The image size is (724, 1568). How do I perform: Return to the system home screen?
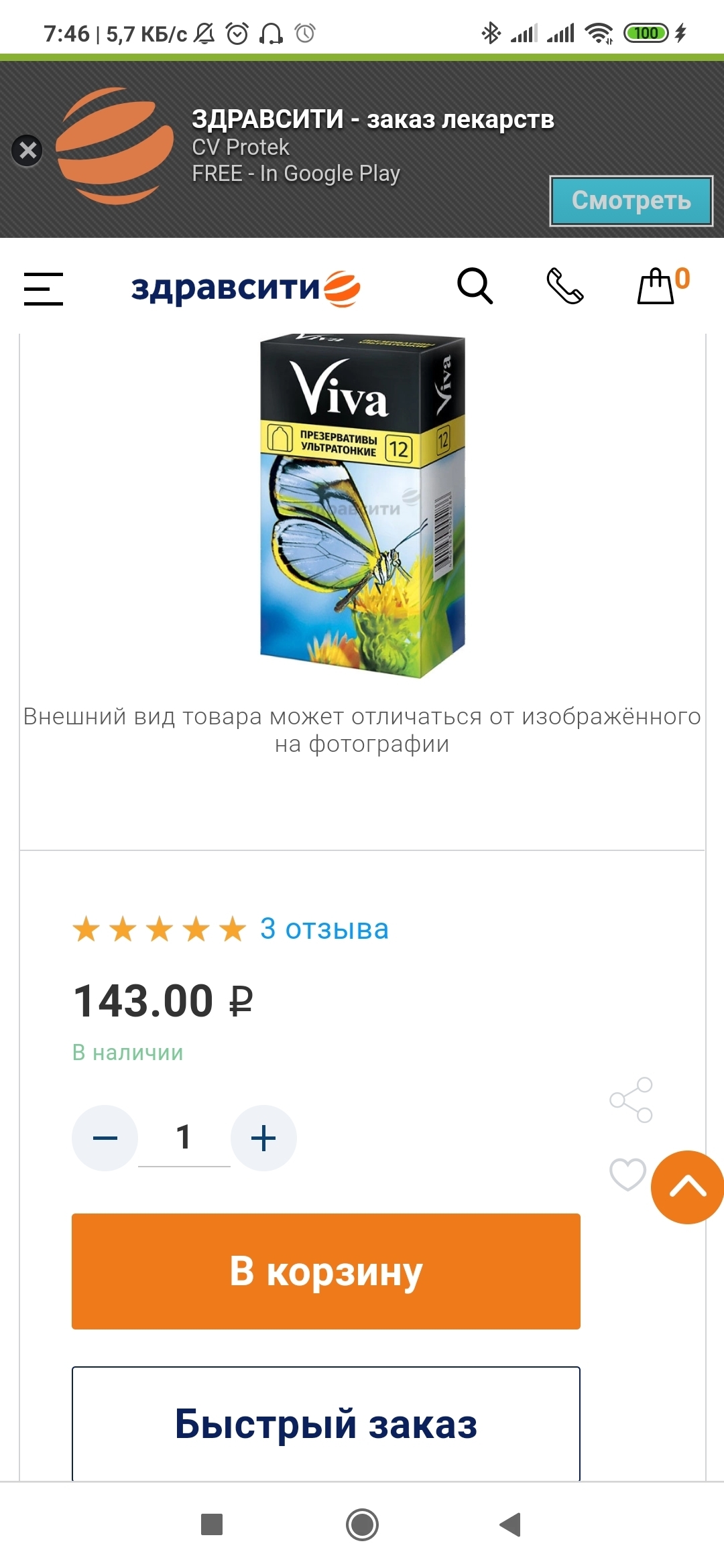click(x=362, y=1524)
